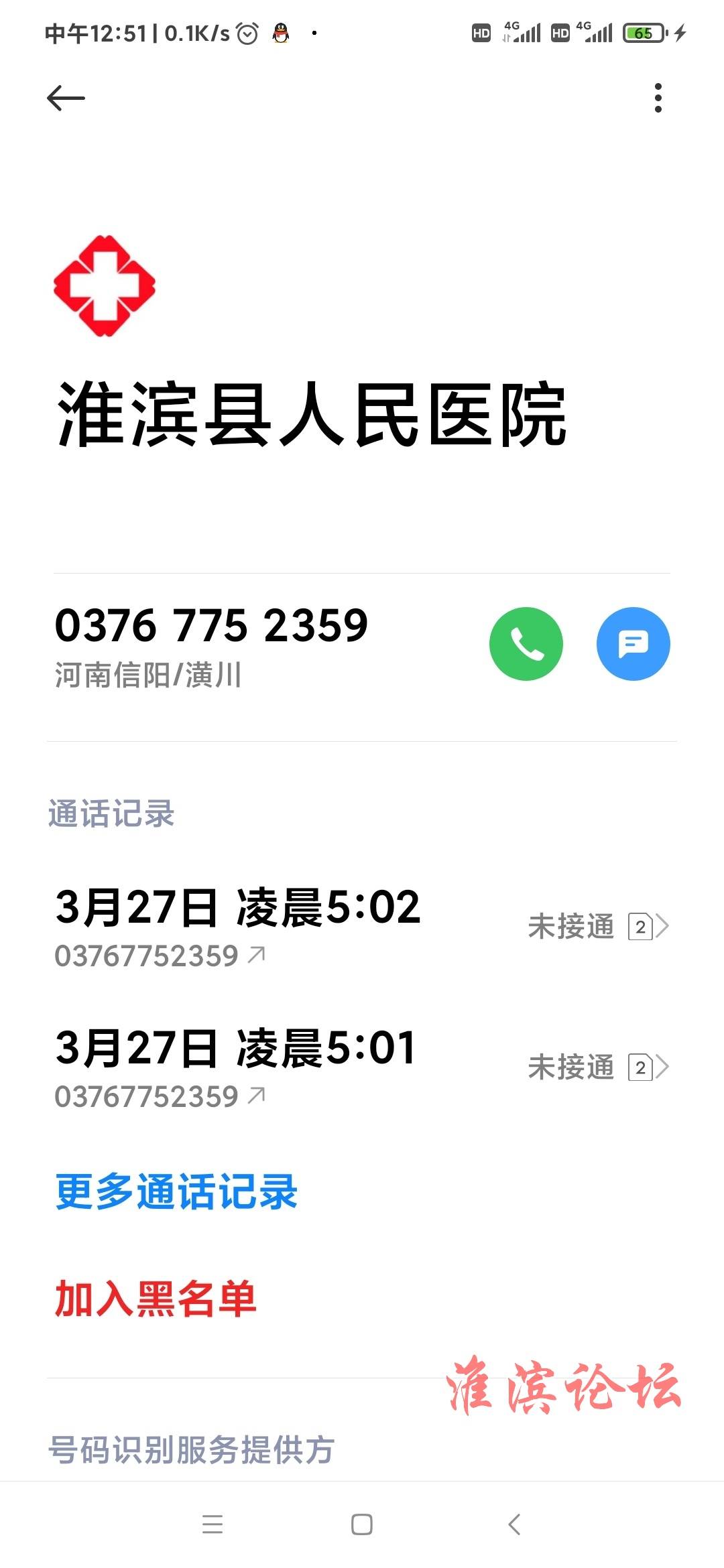Send a message via the blue chat button
This screenshot has width=724, height=1568.
(x=633, y=644)
